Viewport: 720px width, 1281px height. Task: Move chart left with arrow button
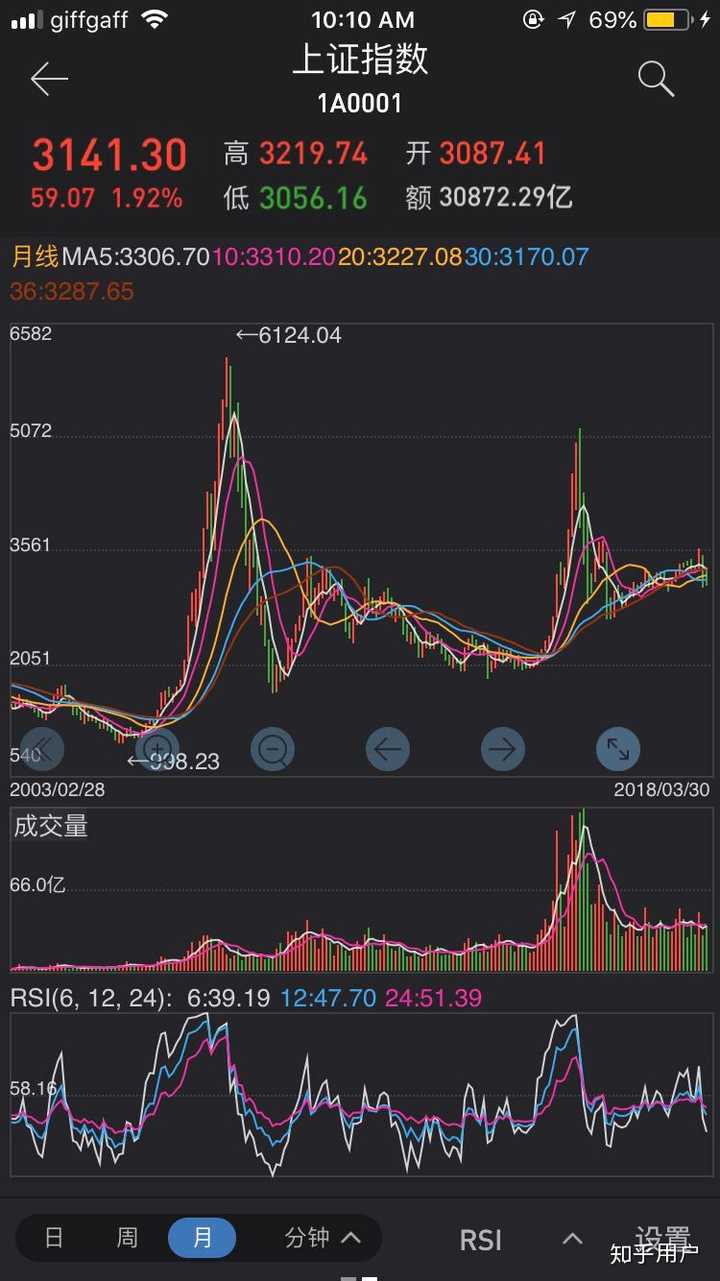click(x=387, y=748)
